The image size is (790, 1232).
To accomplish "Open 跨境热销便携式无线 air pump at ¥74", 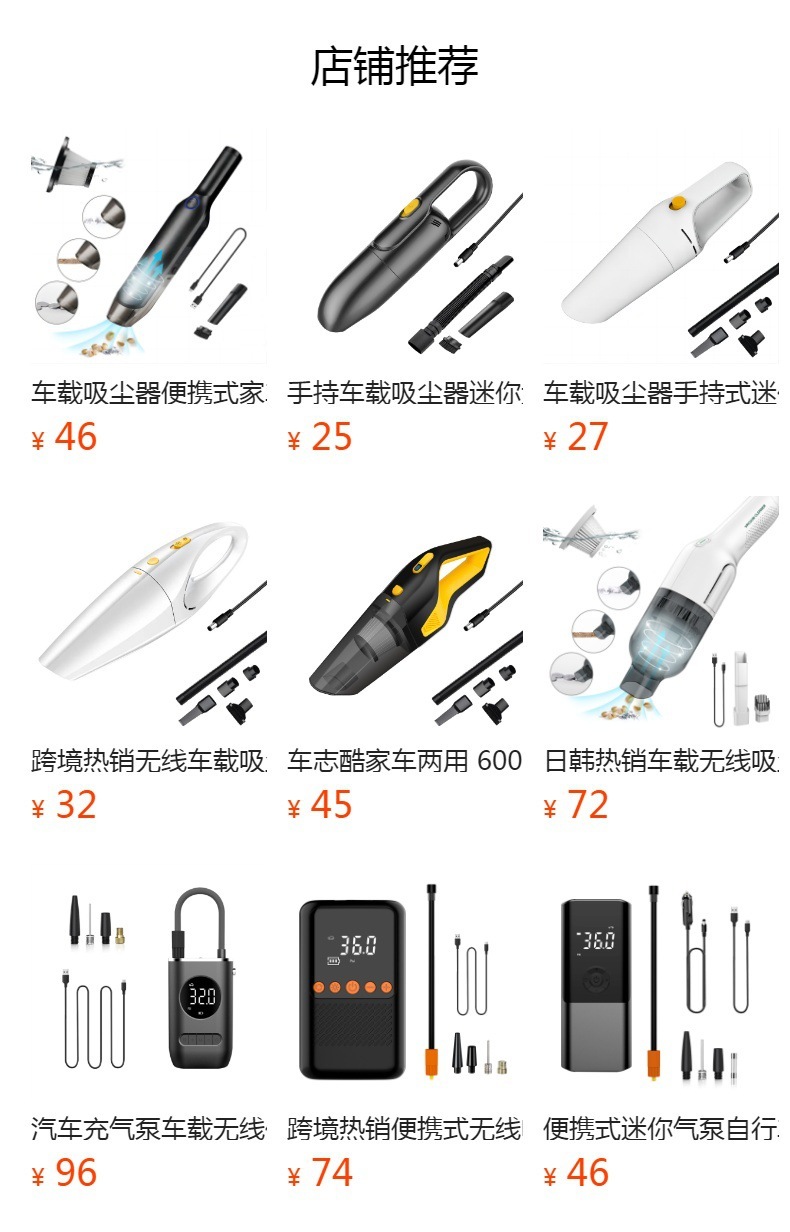I will [x=404, y=983].
